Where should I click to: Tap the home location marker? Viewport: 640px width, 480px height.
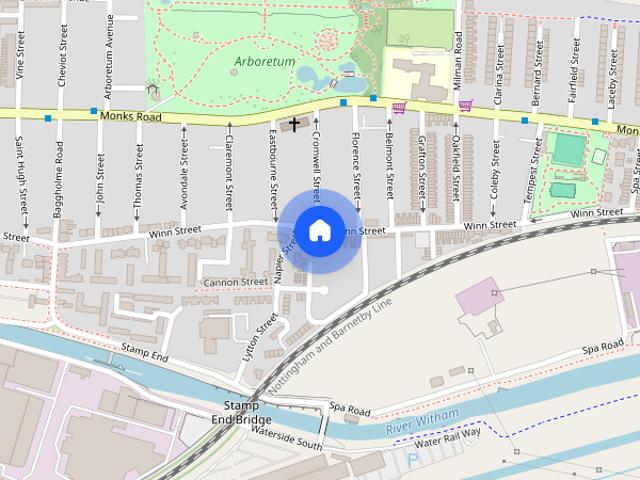(319, 231)
